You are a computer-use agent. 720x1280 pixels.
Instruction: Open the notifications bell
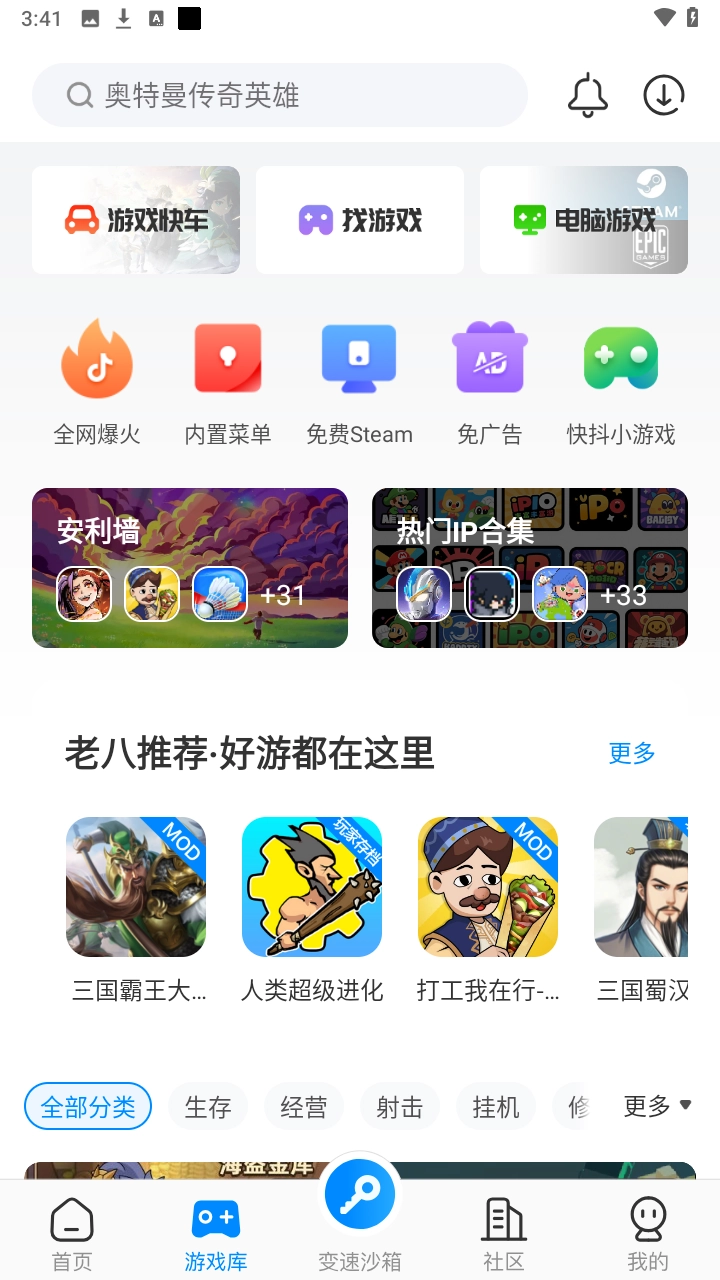pos(588,96)
